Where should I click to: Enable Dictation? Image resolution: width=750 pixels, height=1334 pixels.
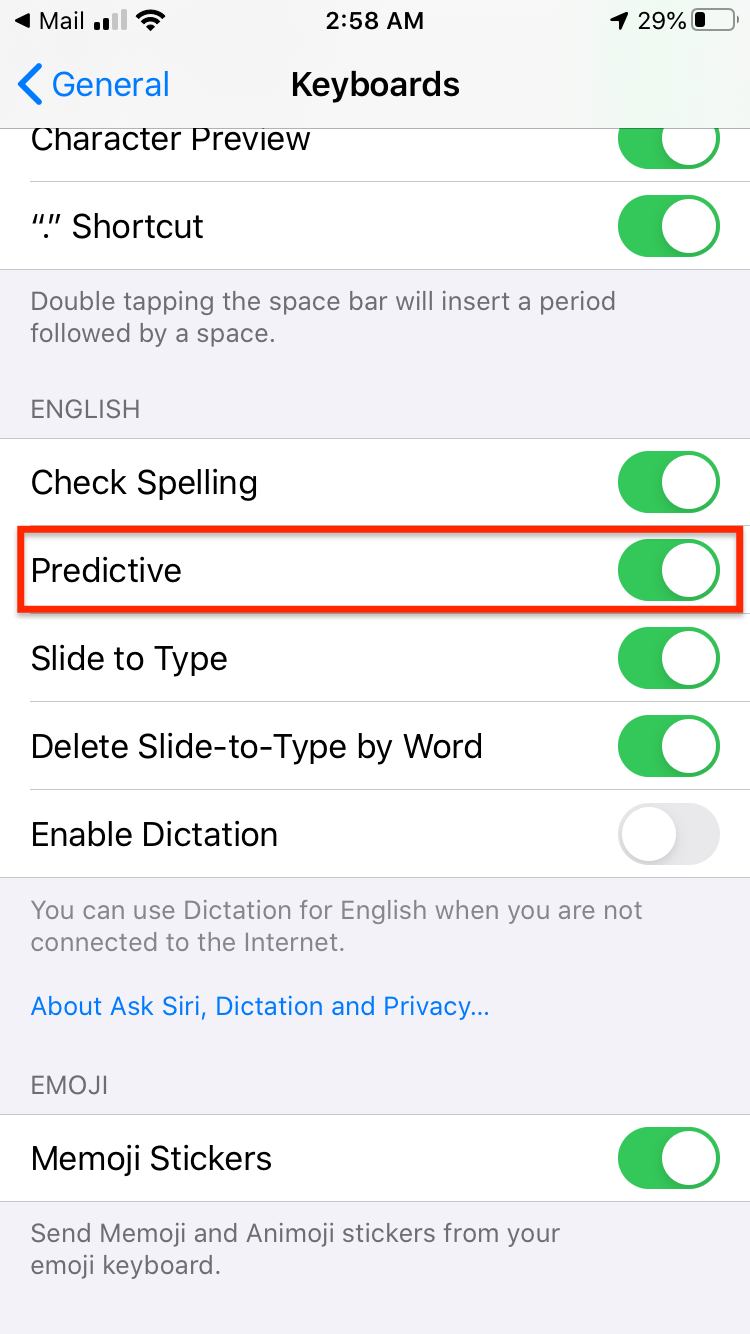pyautogui.click(x=668, y=834)
